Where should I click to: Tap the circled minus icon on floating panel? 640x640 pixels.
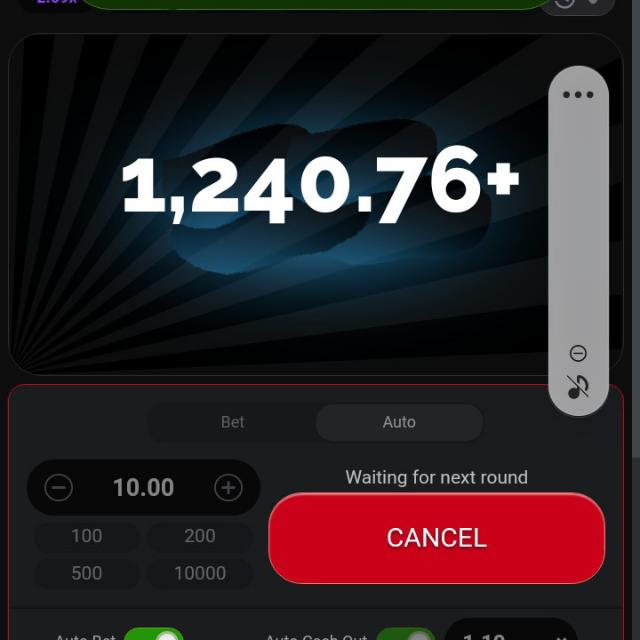pyautogui.click(x=578, y=353)
